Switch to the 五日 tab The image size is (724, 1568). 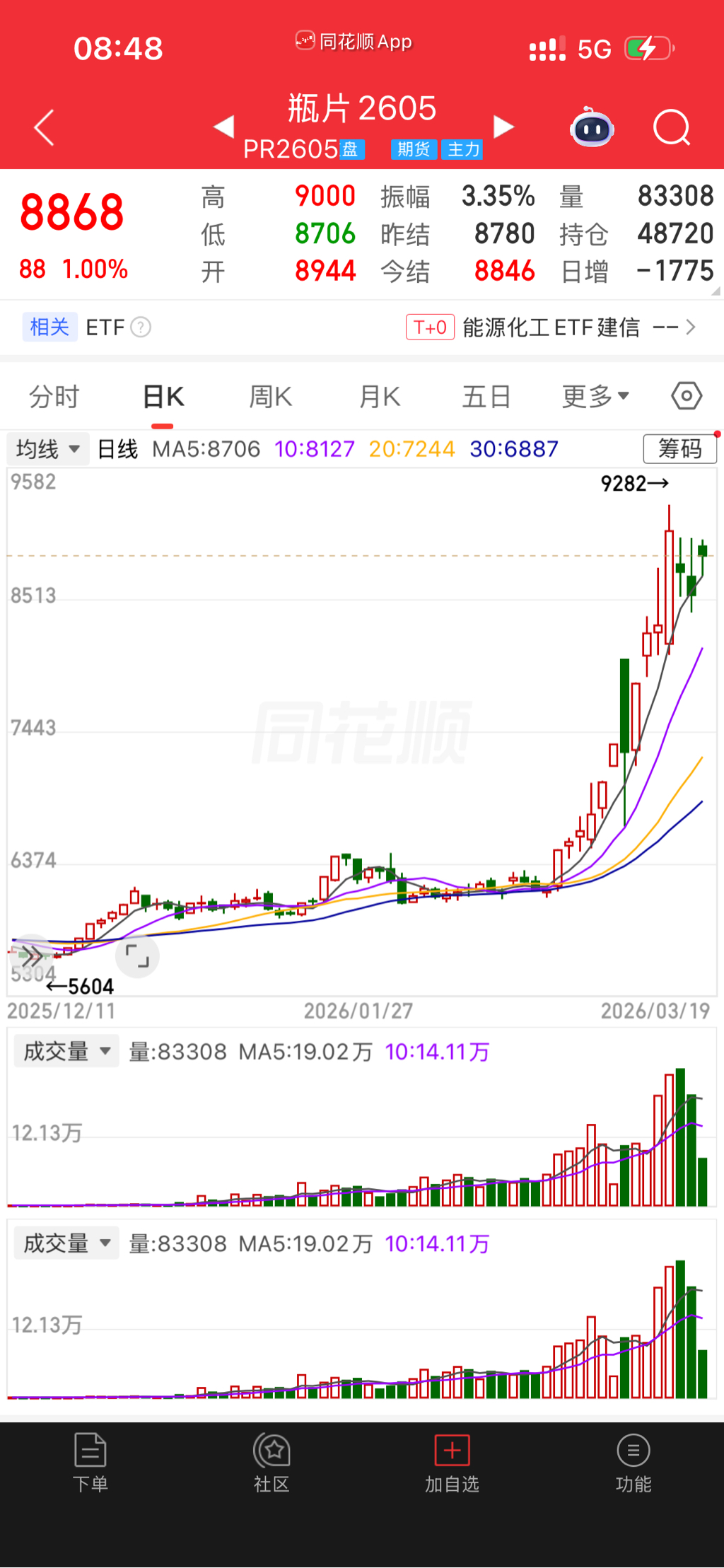486,397
